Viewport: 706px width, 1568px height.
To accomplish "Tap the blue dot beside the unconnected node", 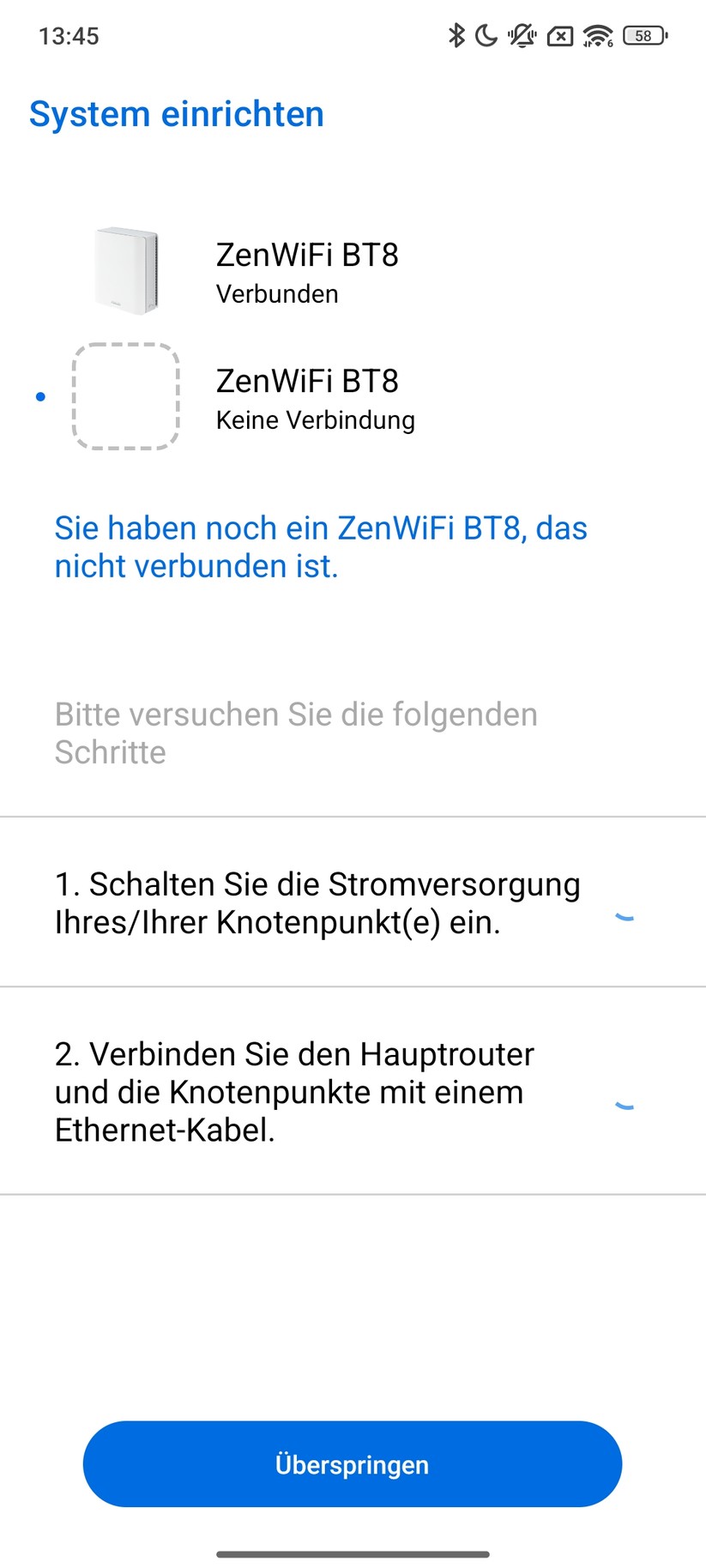I will (39, 396).
